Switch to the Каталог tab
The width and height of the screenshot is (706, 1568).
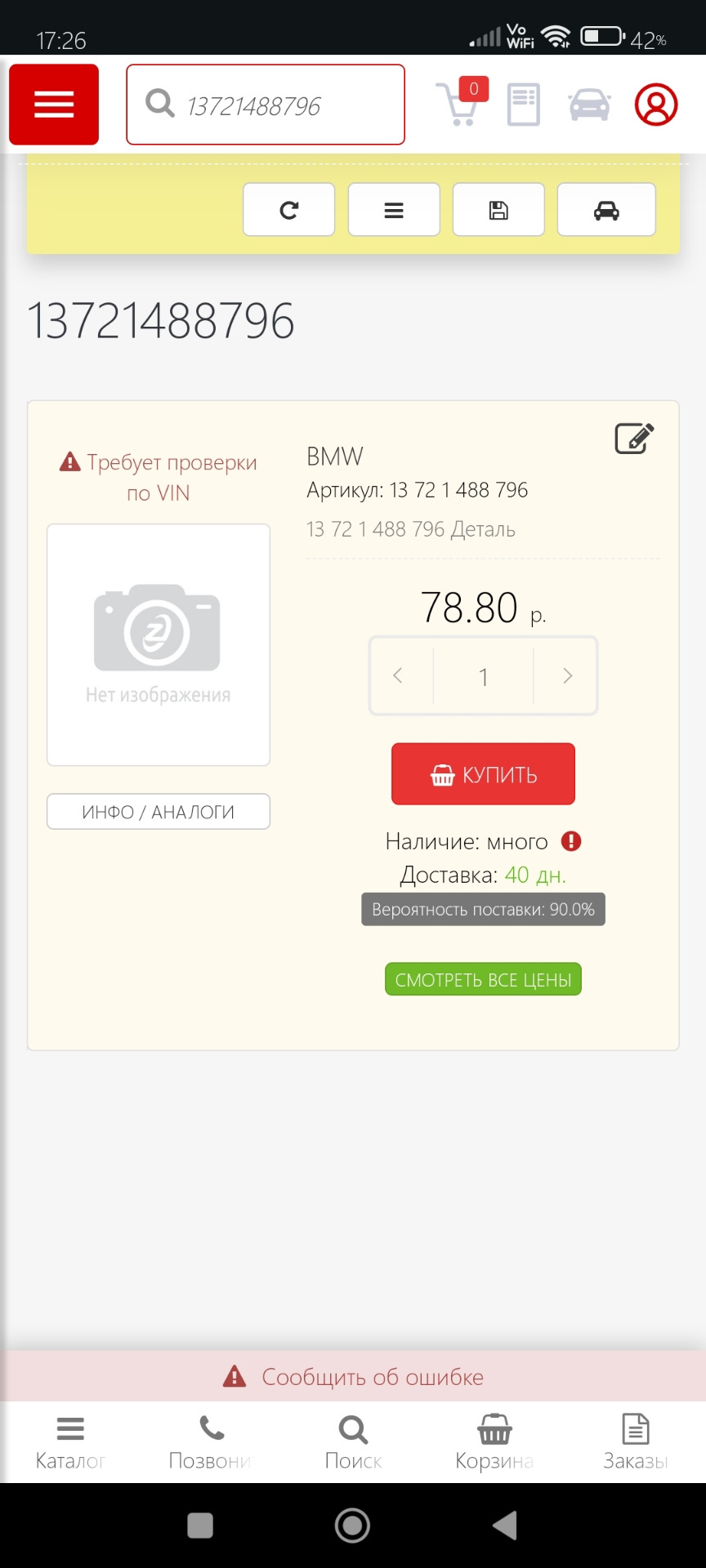click(x=70, y=1442)
